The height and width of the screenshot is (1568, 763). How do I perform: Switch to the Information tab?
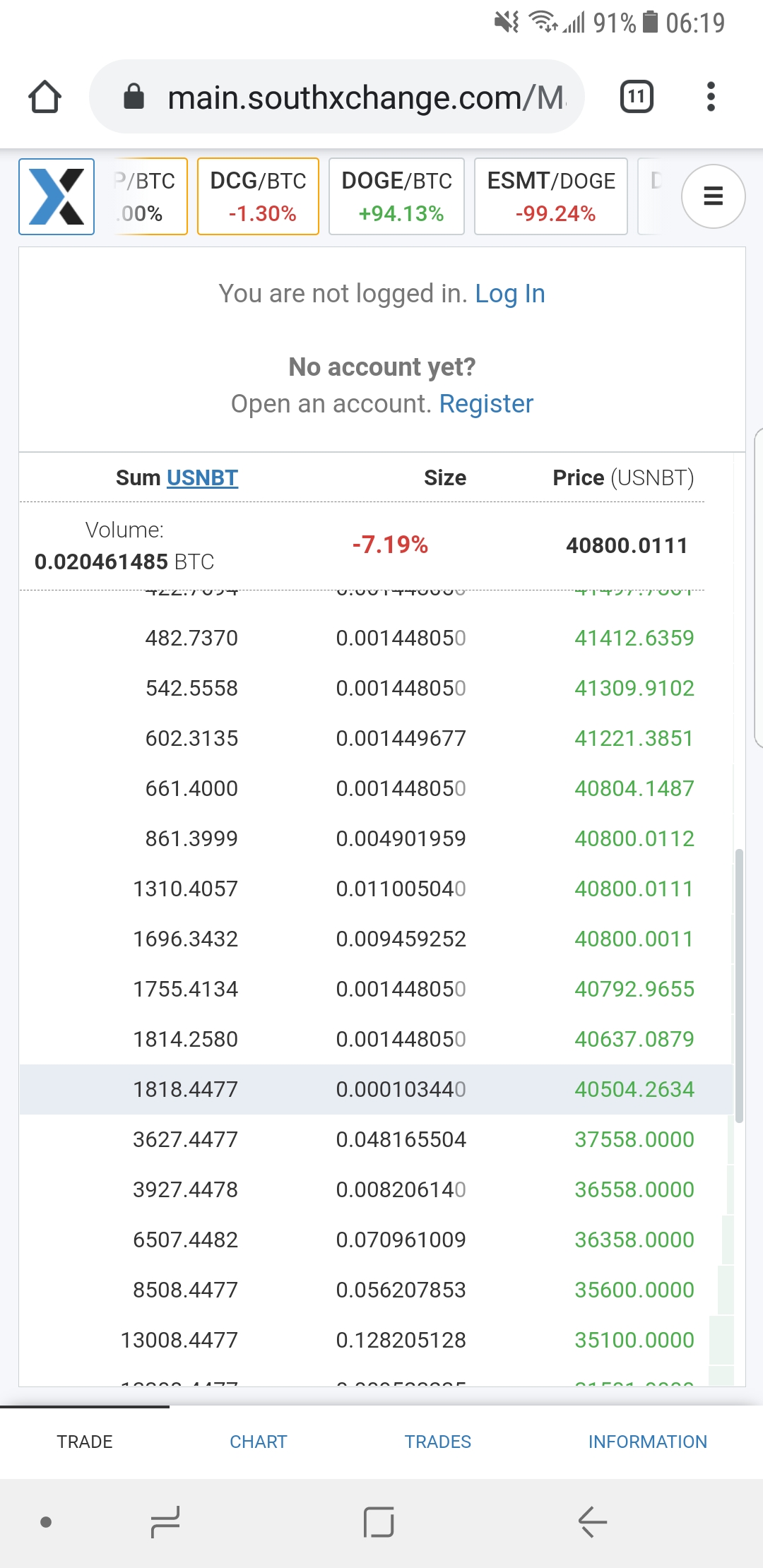click(x=648, y=1442)
